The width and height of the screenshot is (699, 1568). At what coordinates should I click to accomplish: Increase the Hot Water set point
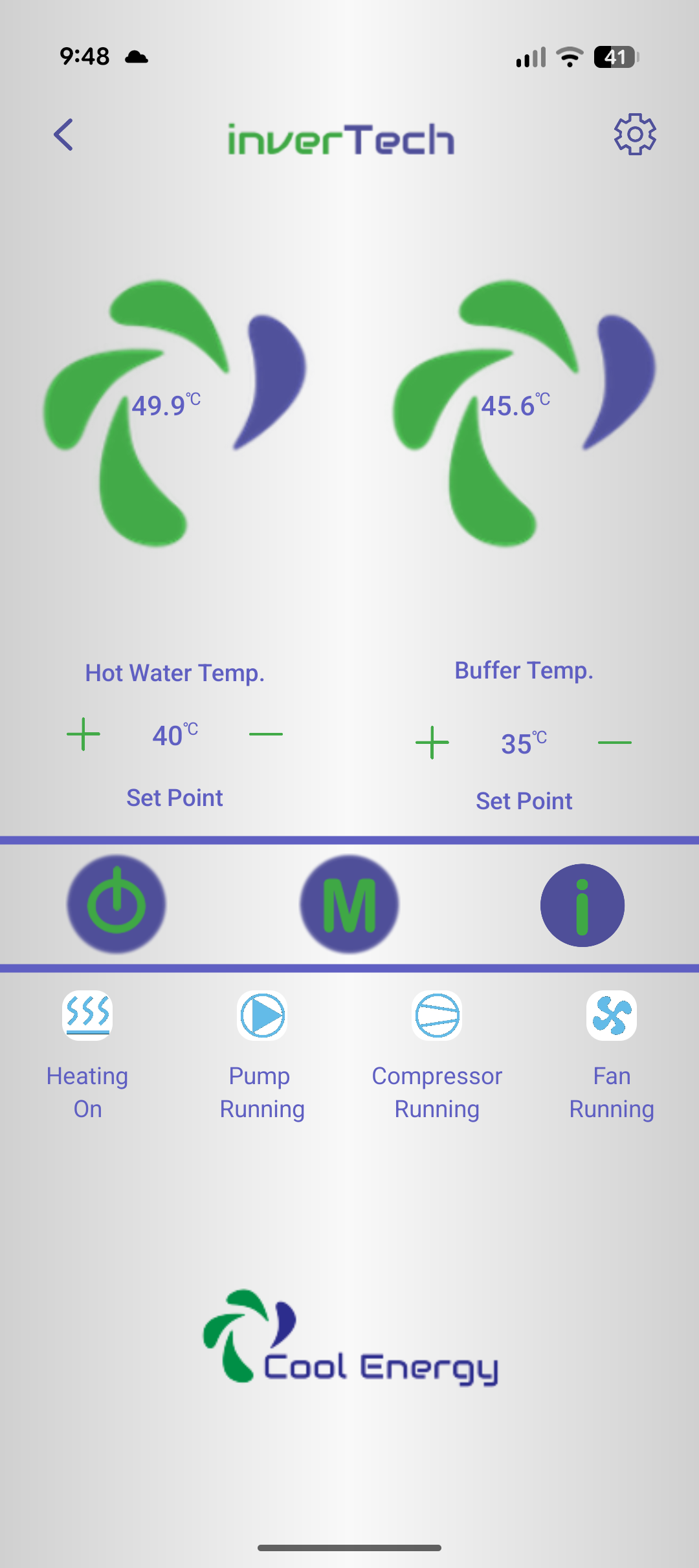(x=83, y=735)
